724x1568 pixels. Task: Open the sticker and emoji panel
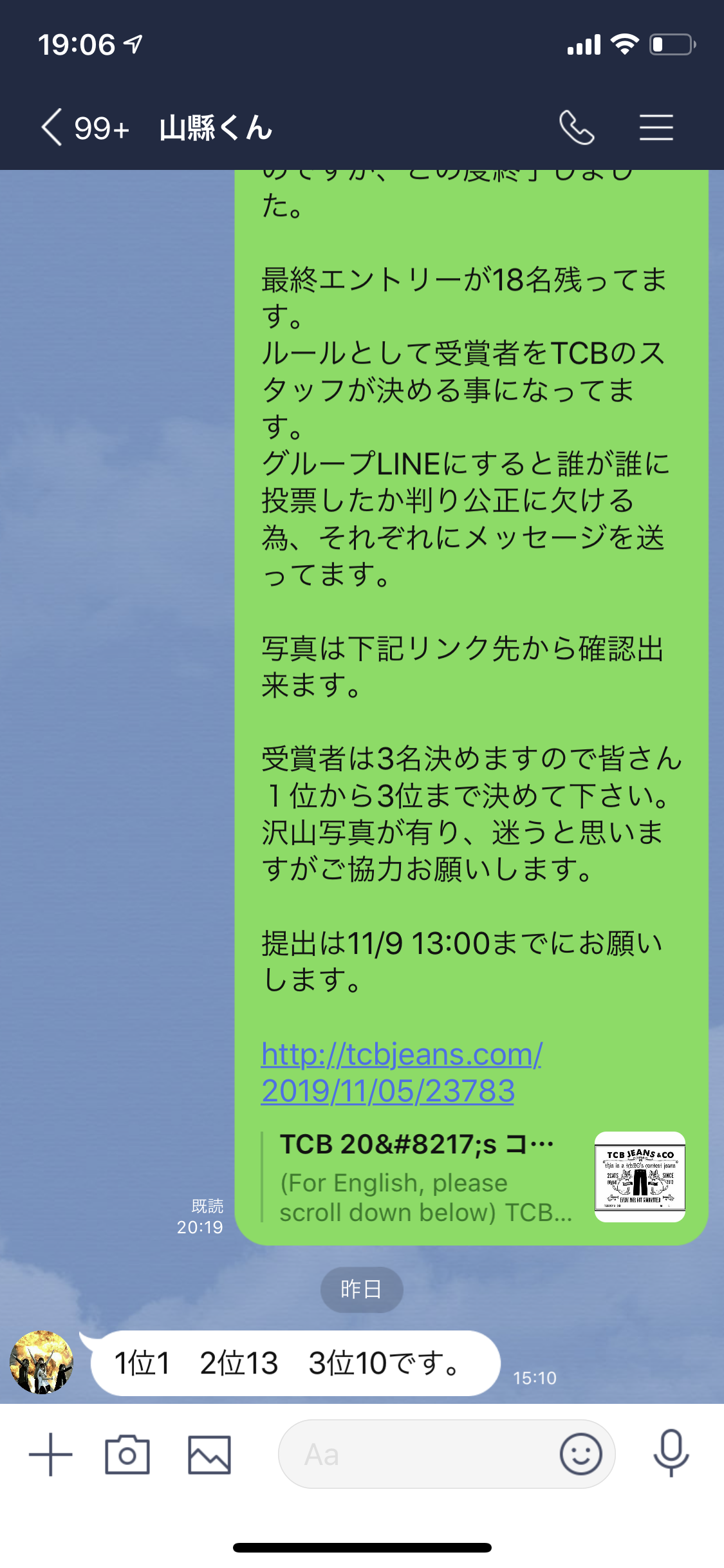point(581,1454)
